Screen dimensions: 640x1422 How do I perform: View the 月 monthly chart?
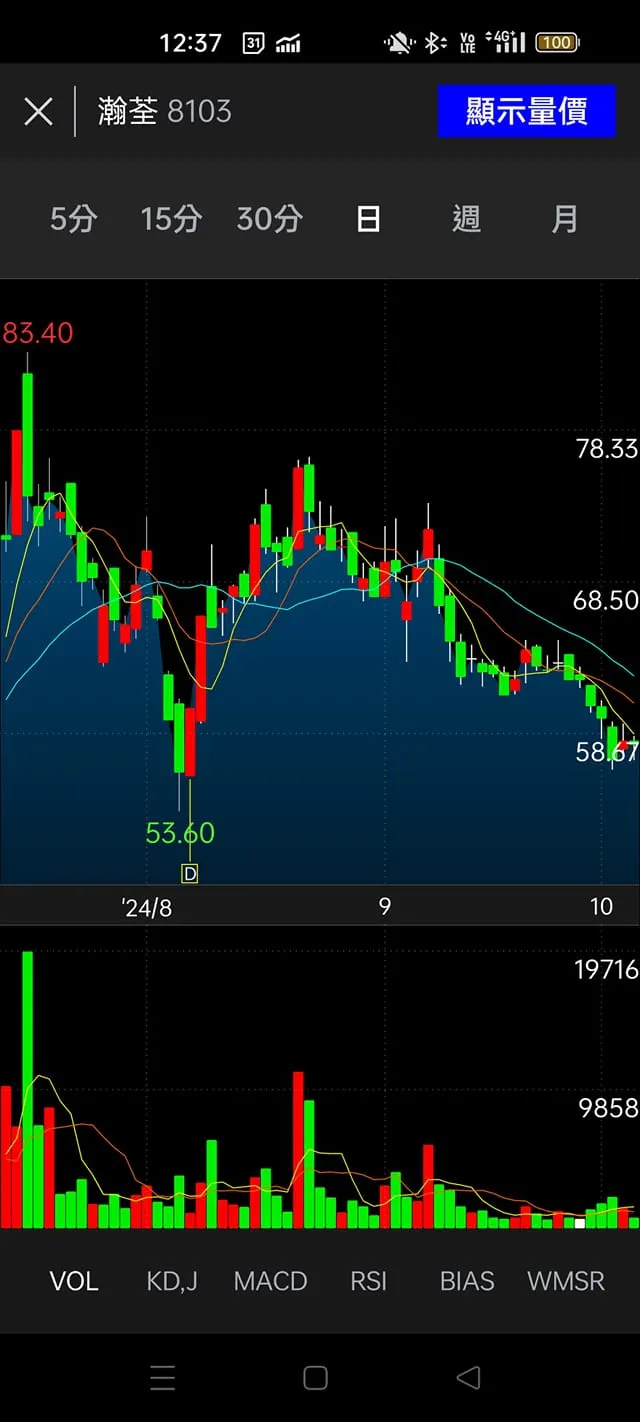564,219
